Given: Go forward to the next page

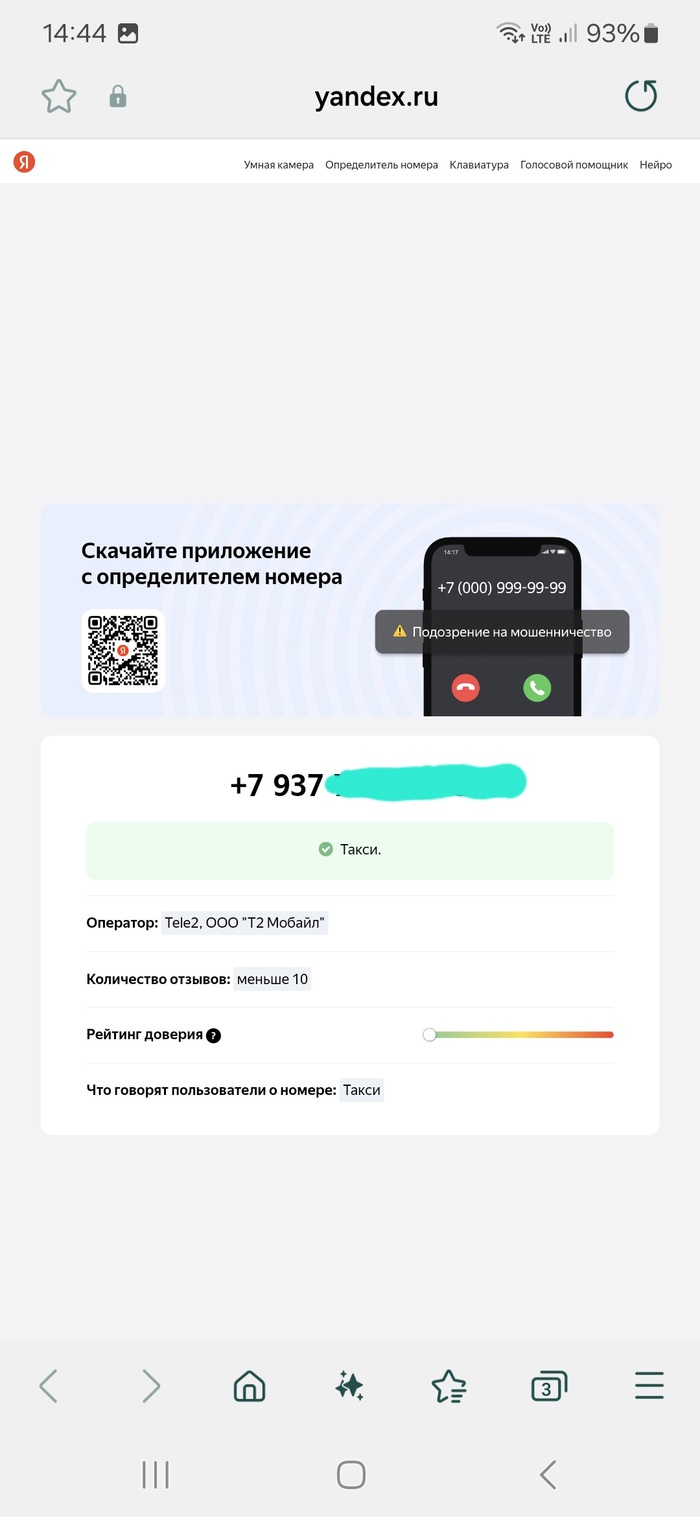Looking at the screenshot, I should pyautogui.click(x=150, y=1385).
